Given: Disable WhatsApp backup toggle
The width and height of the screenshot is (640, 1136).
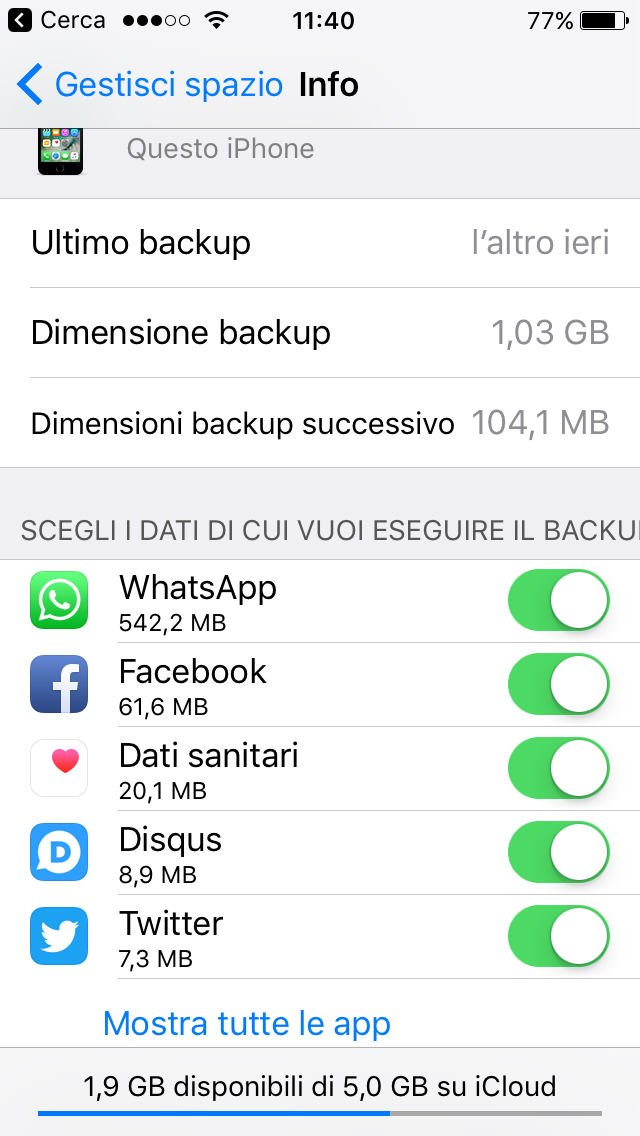Looking at the screenshot, I should pyautogui.click(x=558, y=600).
